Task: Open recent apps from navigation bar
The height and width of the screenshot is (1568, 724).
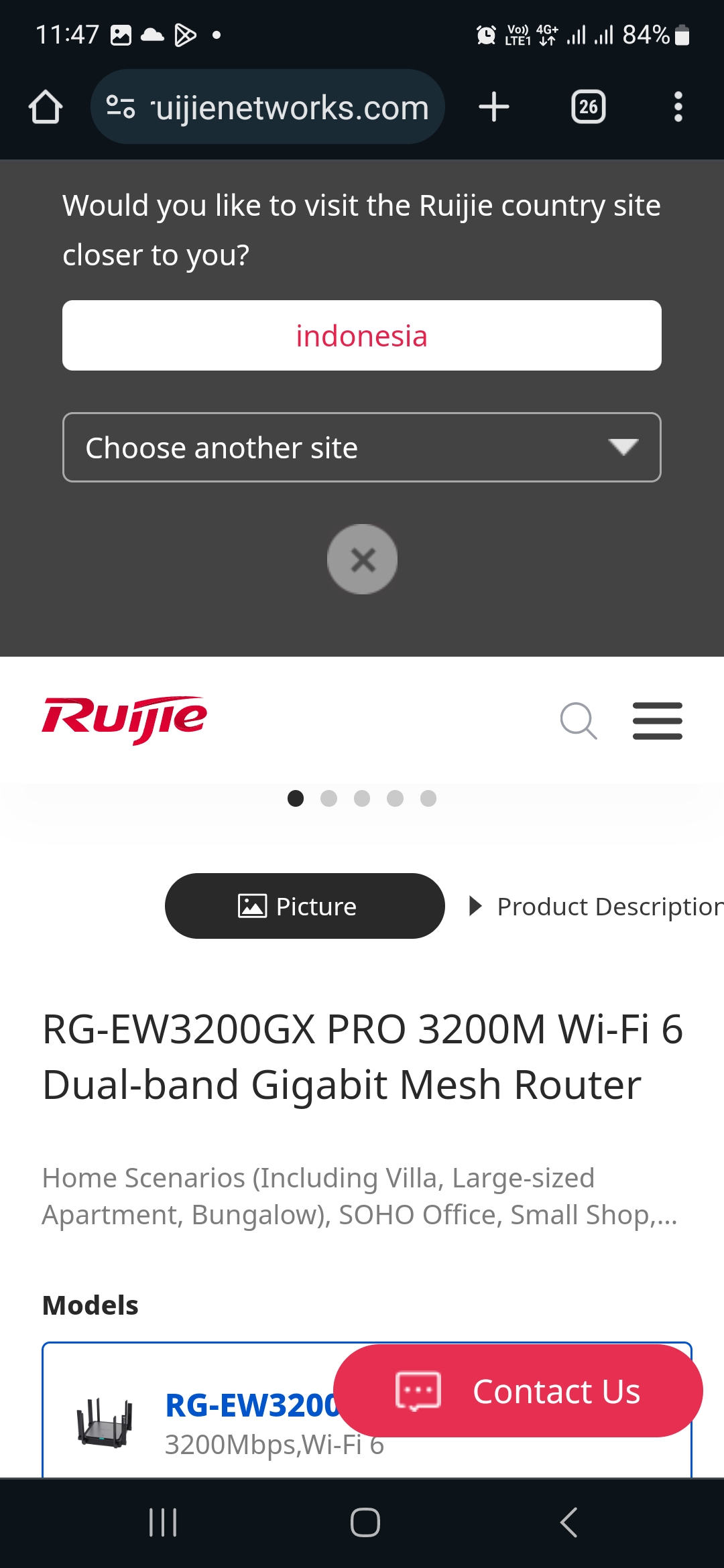Action: [x=163, y=1522]
